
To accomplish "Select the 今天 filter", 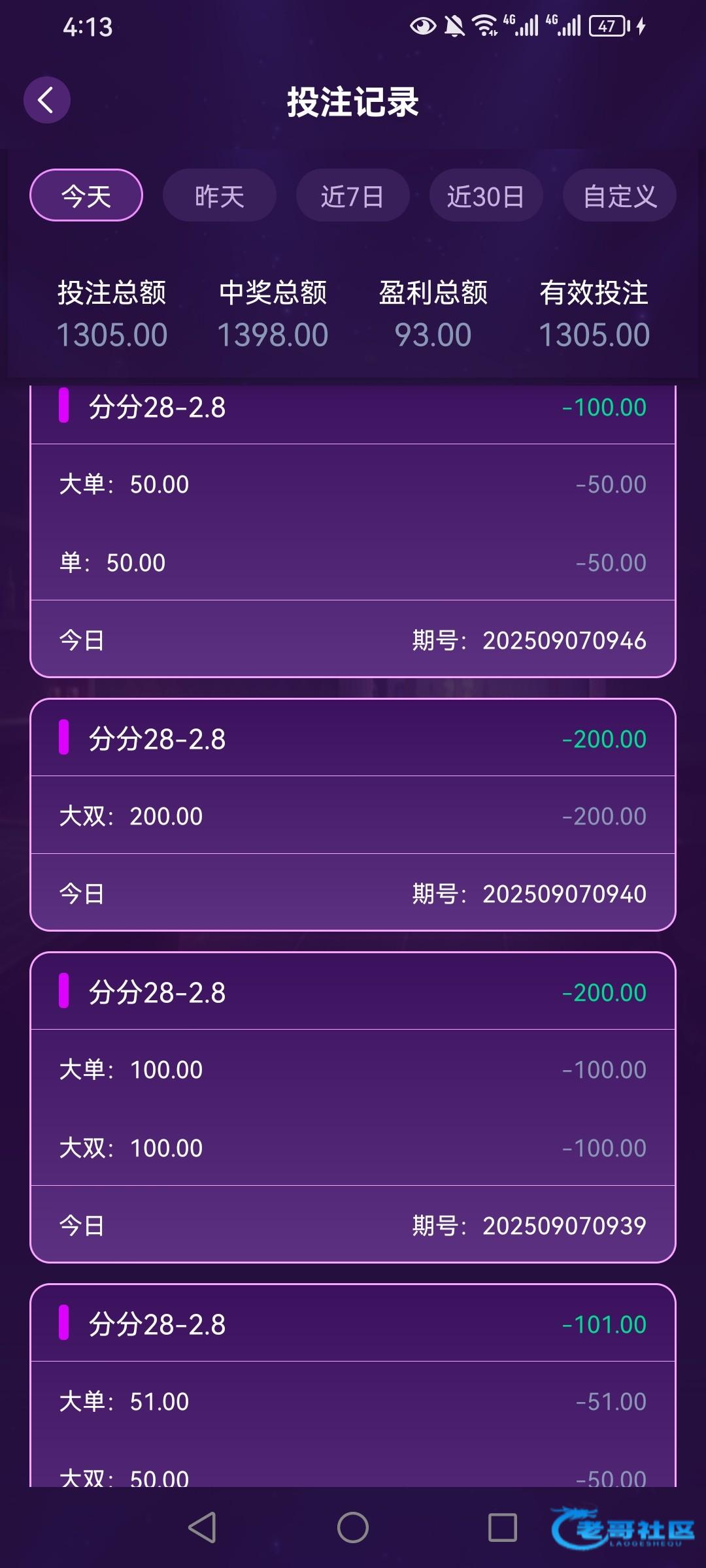I will (86, 195).
